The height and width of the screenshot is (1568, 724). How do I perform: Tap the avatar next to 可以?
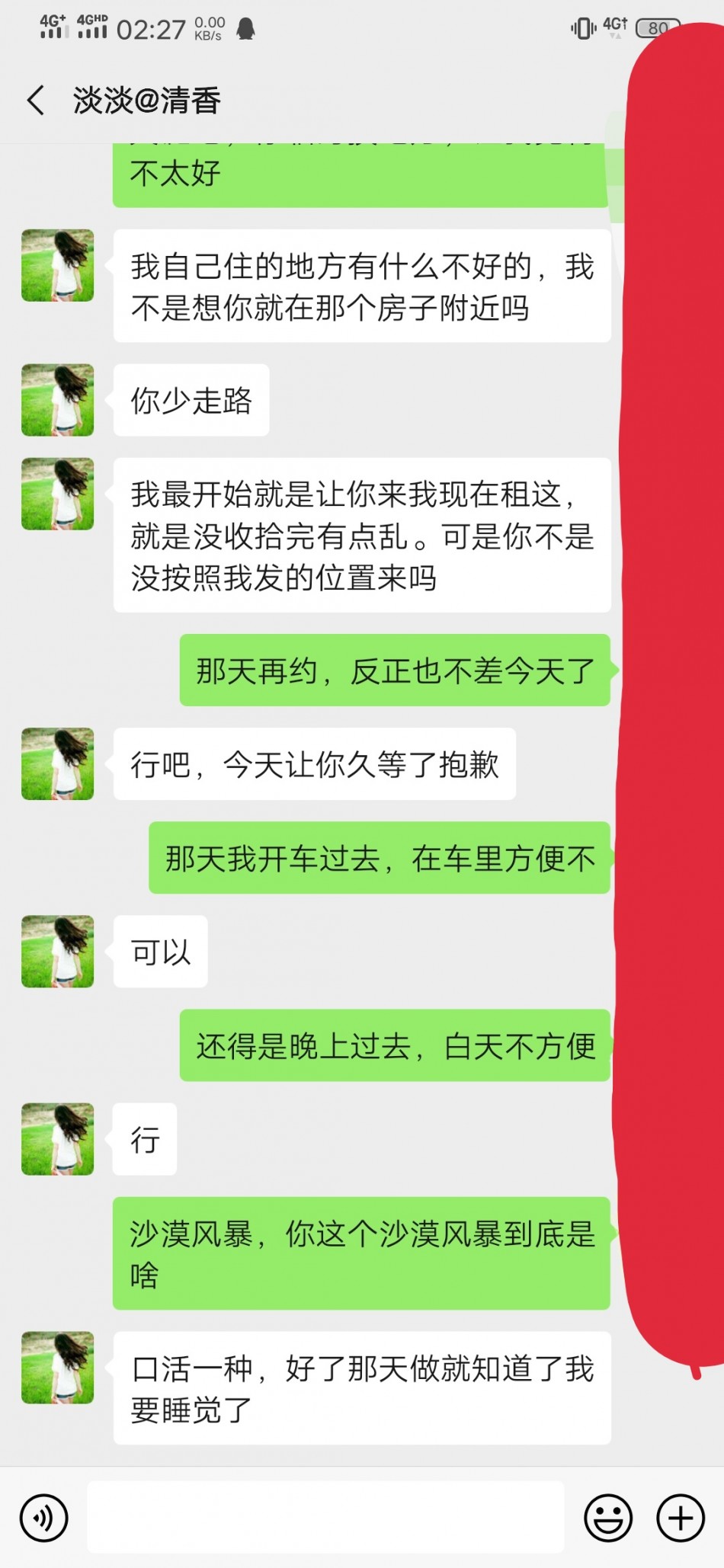click(x=58, y=952)
